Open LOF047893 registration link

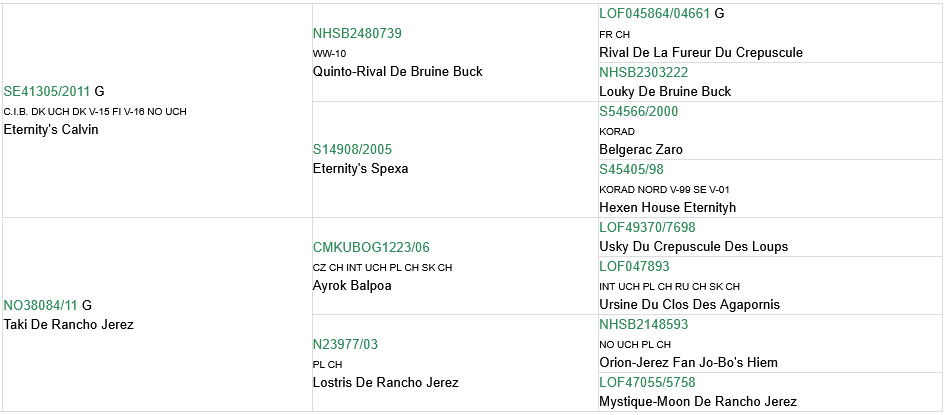click(x=634, y=267)
